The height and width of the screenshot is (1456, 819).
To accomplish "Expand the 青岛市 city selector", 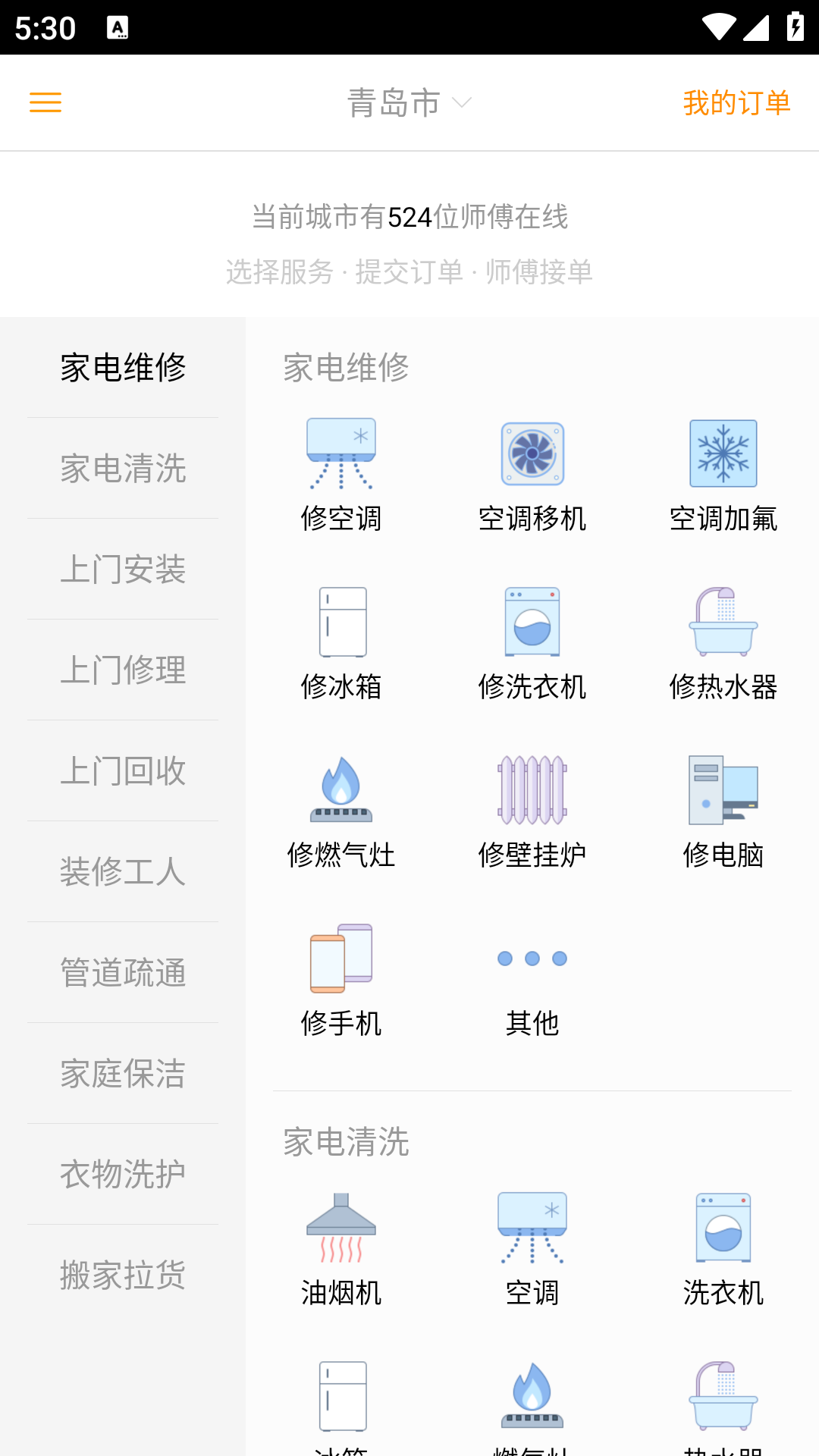I will click(x=407, y=102).
